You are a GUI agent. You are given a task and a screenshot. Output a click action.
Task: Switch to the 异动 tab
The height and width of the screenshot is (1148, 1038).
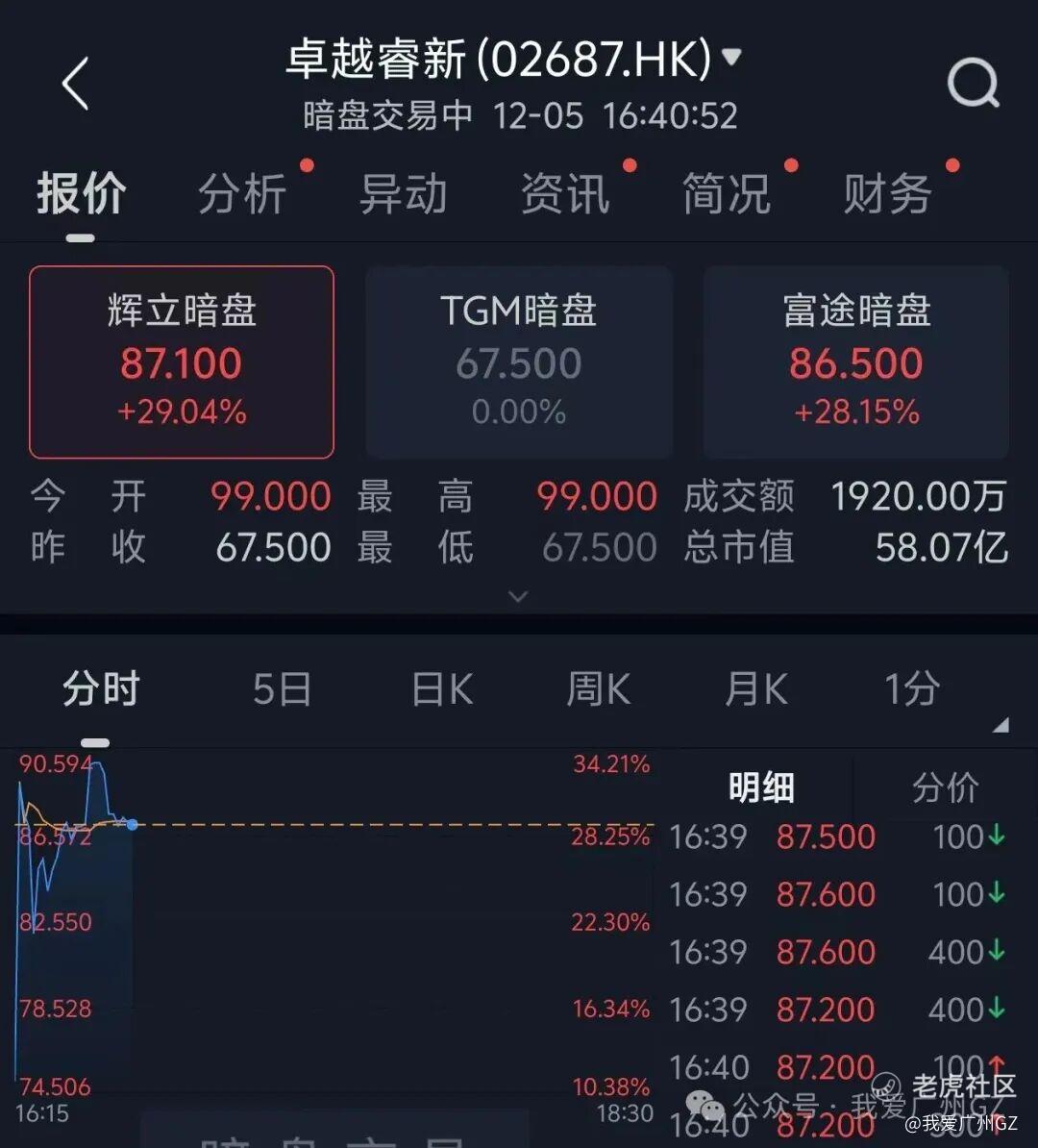(x=404, y=193)
